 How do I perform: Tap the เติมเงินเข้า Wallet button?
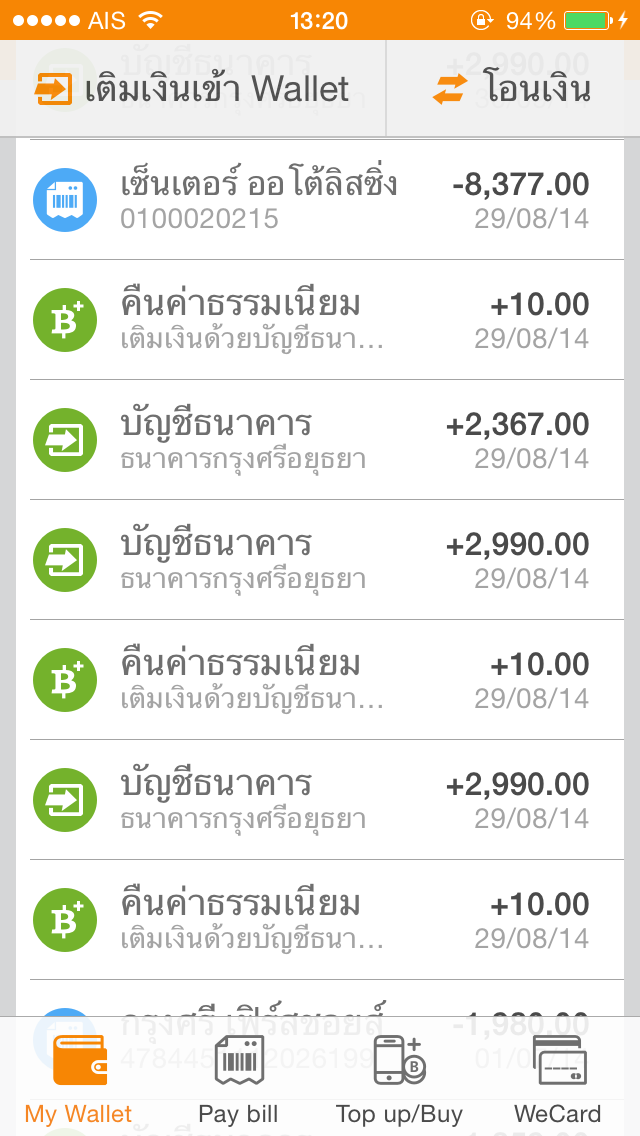(192, 89)
